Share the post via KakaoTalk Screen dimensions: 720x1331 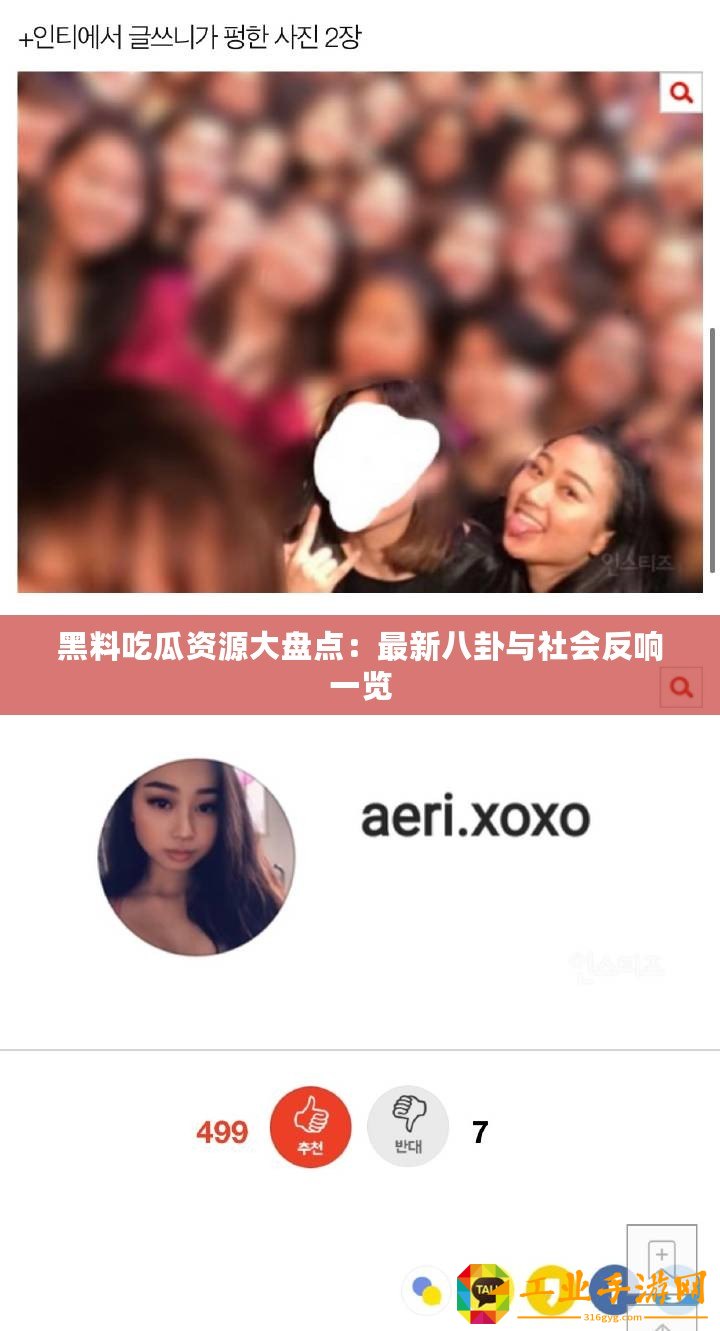484,1292
